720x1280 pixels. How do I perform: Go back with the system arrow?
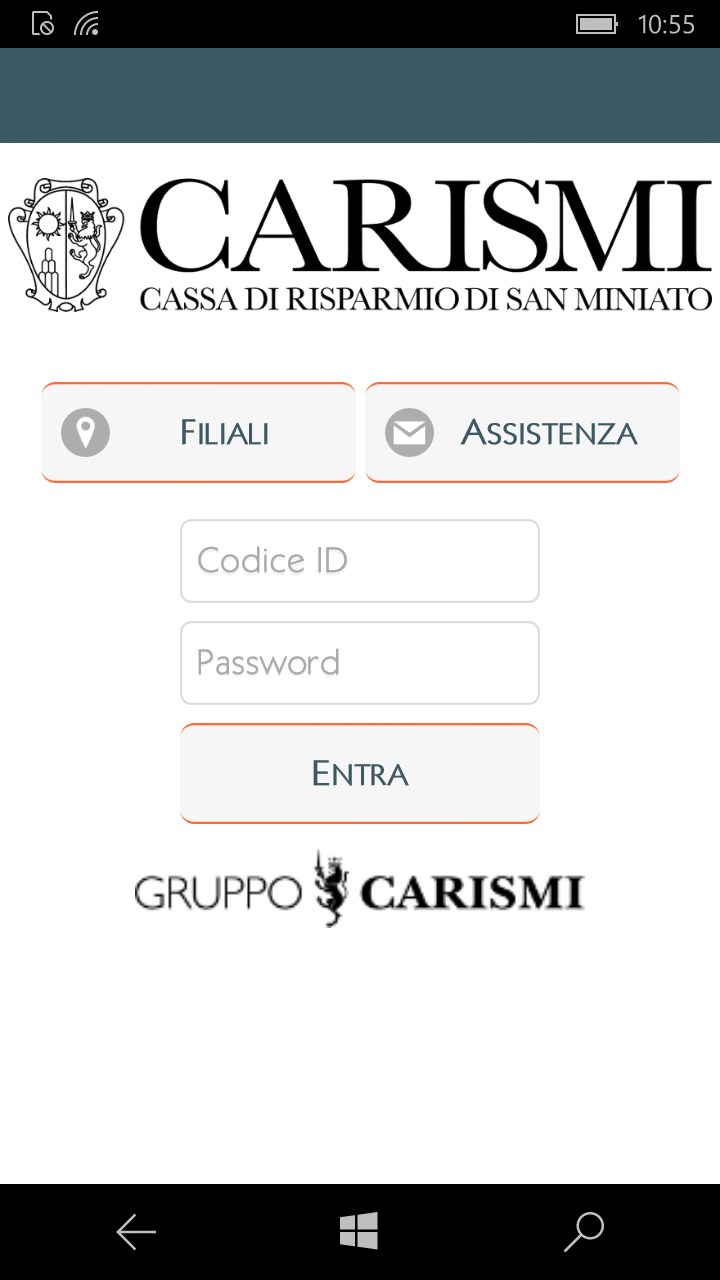136,1232
